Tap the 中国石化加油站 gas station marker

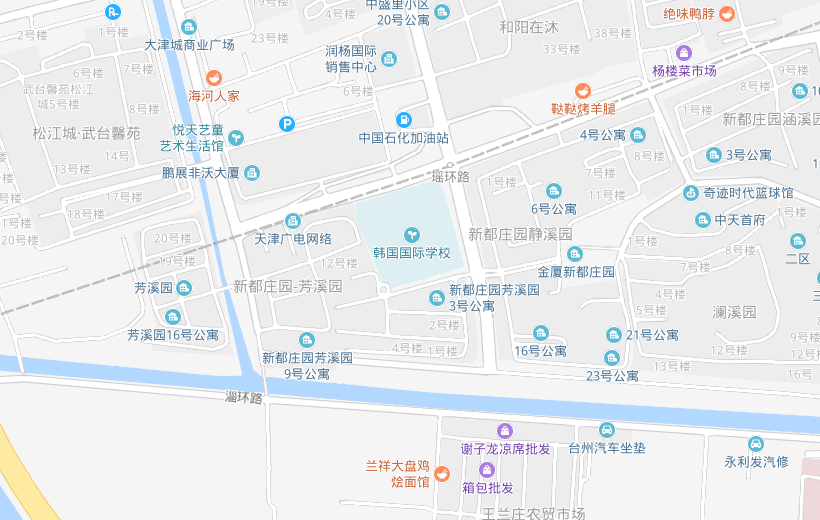(x=404, y=119)
